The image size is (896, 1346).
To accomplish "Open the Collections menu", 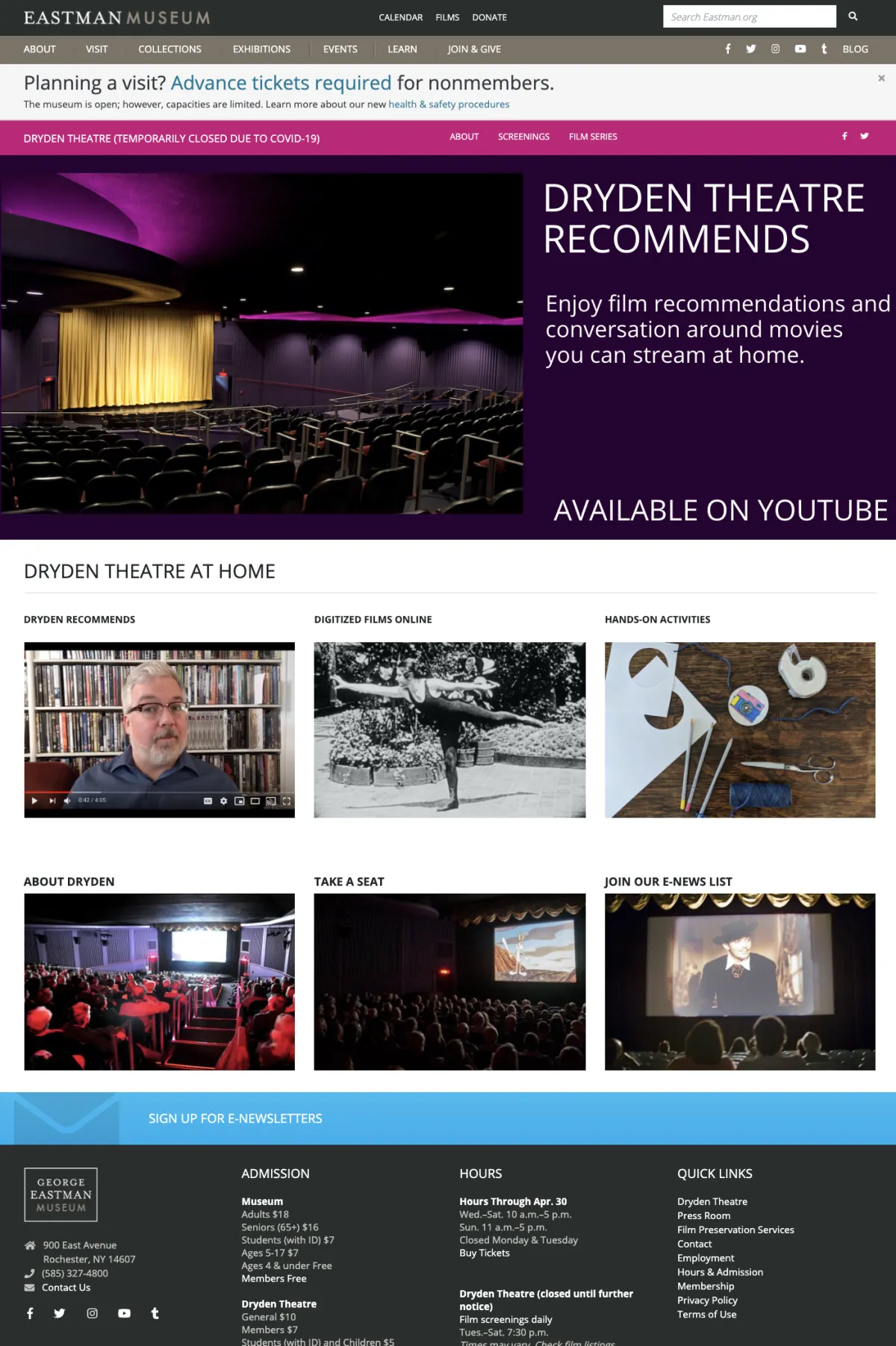I will pos(169,49).
